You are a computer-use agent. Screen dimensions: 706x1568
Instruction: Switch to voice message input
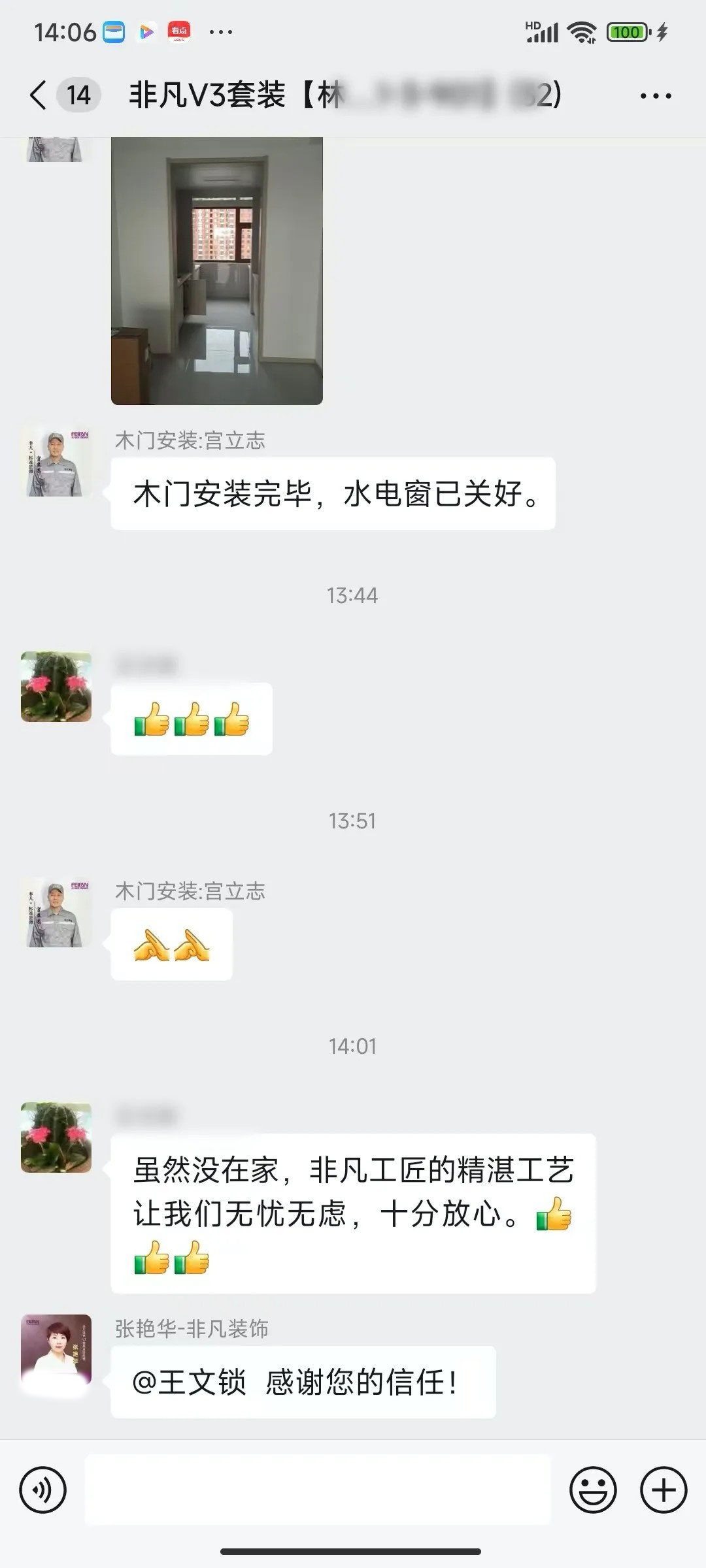pos(43,1490)
